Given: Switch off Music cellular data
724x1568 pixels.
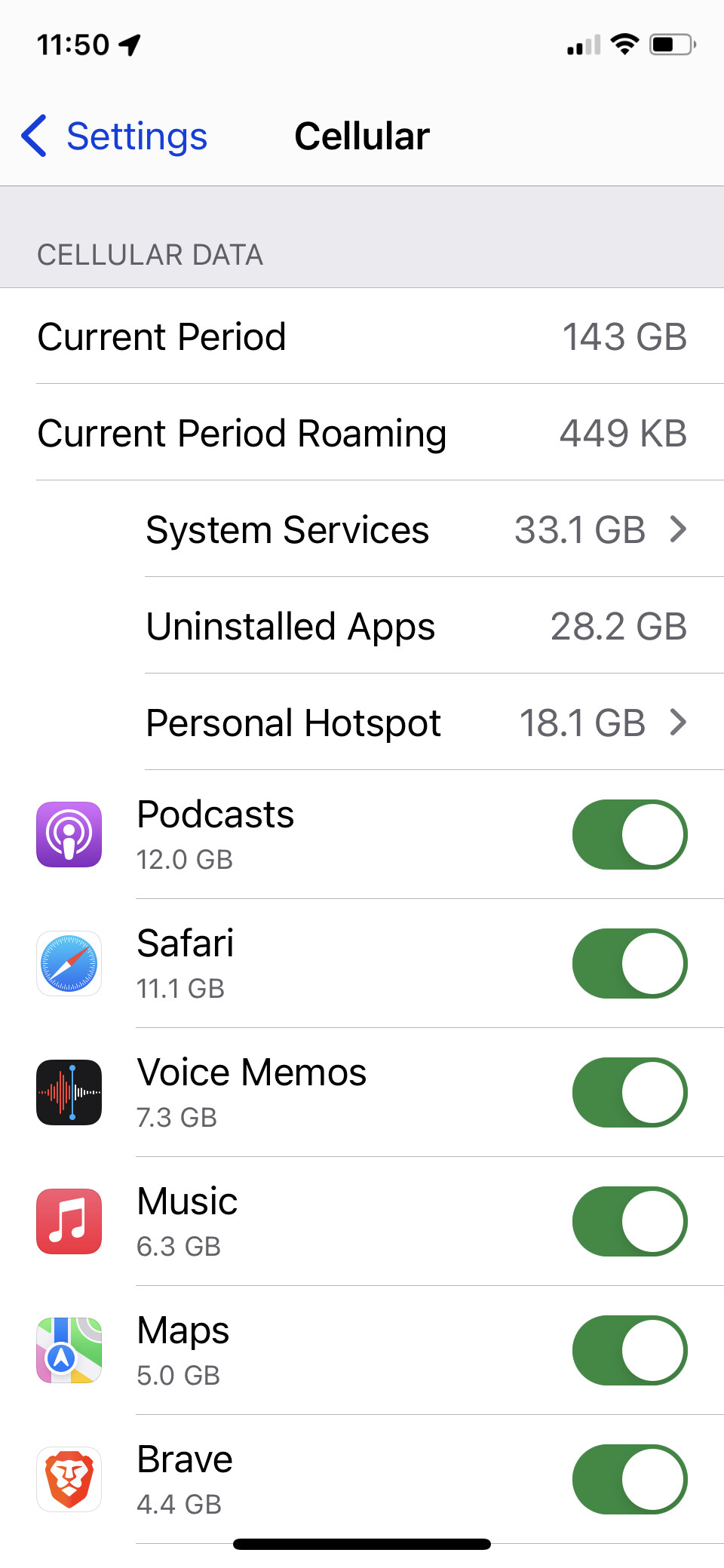Looking at the screenshot, I should click(630, 1221).
